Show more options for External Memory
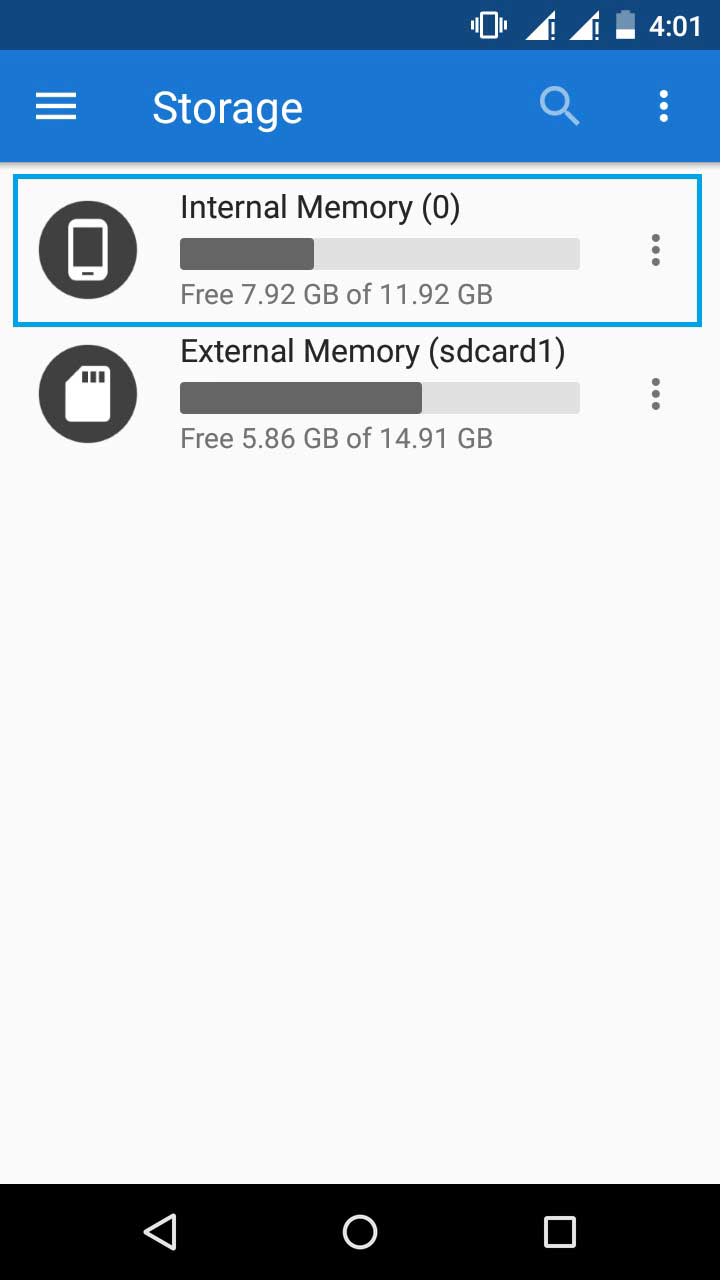The width and height of the screenshot is (721, 1280). (x=656, y=394)
